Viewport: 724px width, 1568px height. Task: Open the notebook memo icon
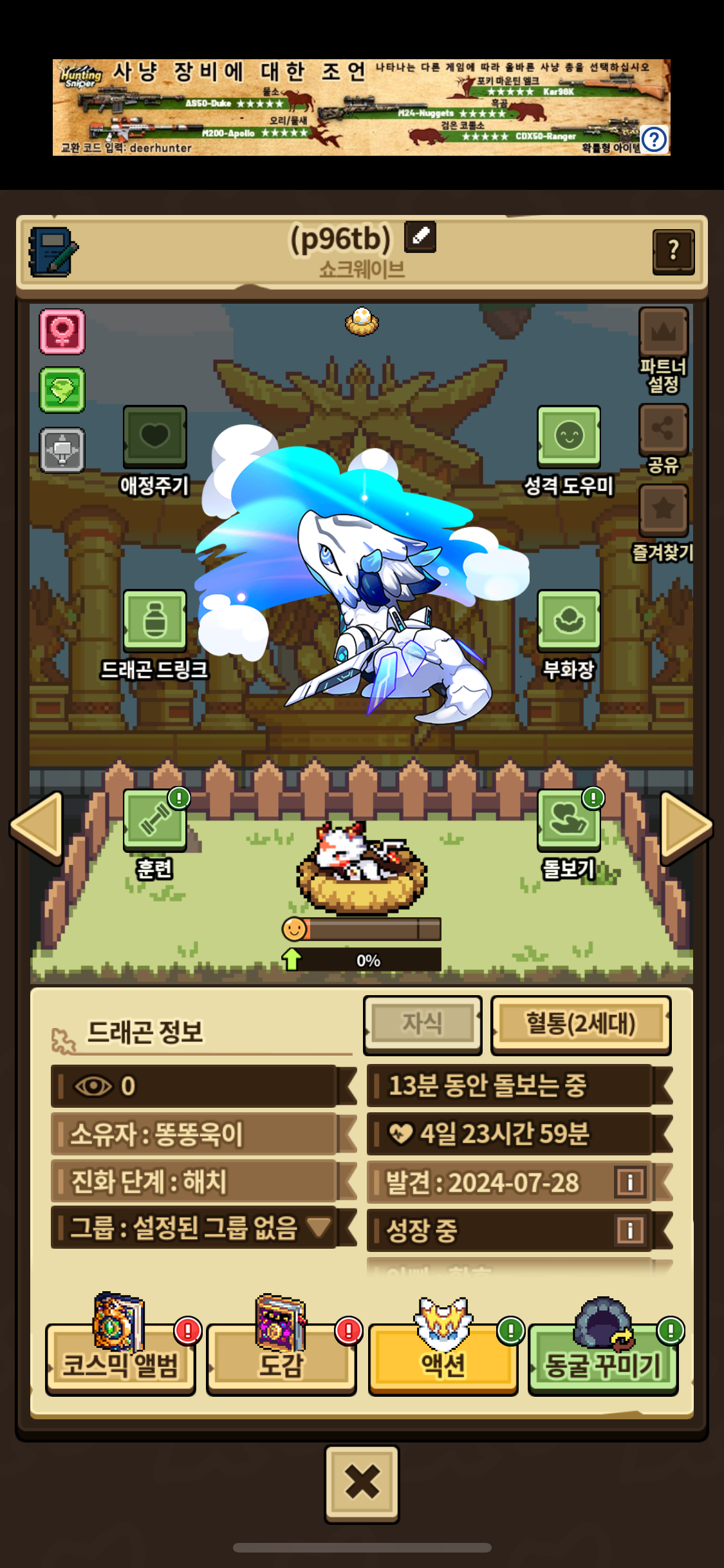[x=53, y=252]
